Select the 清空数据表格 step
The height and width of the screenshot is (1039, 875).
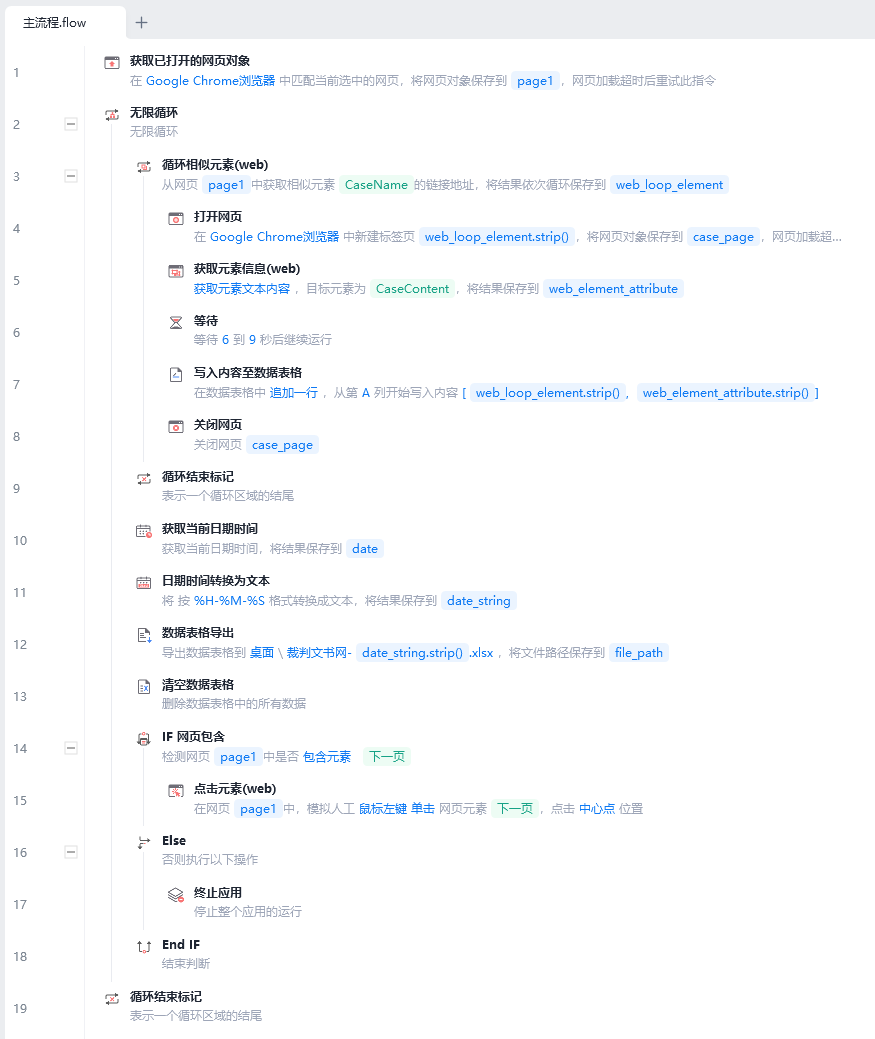tap(198, 685)
